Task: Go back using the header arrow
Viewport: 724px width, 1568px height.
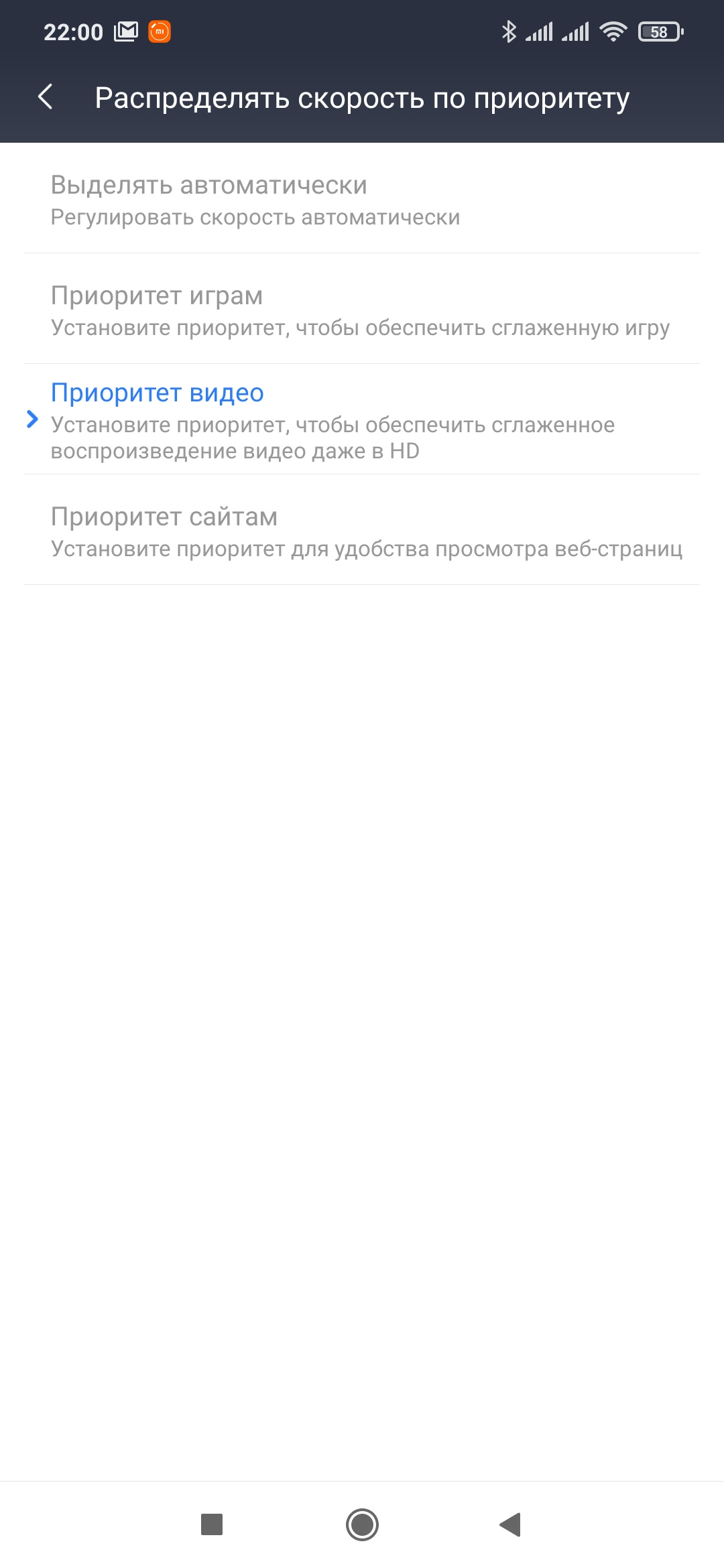Action: click(46, 97)
